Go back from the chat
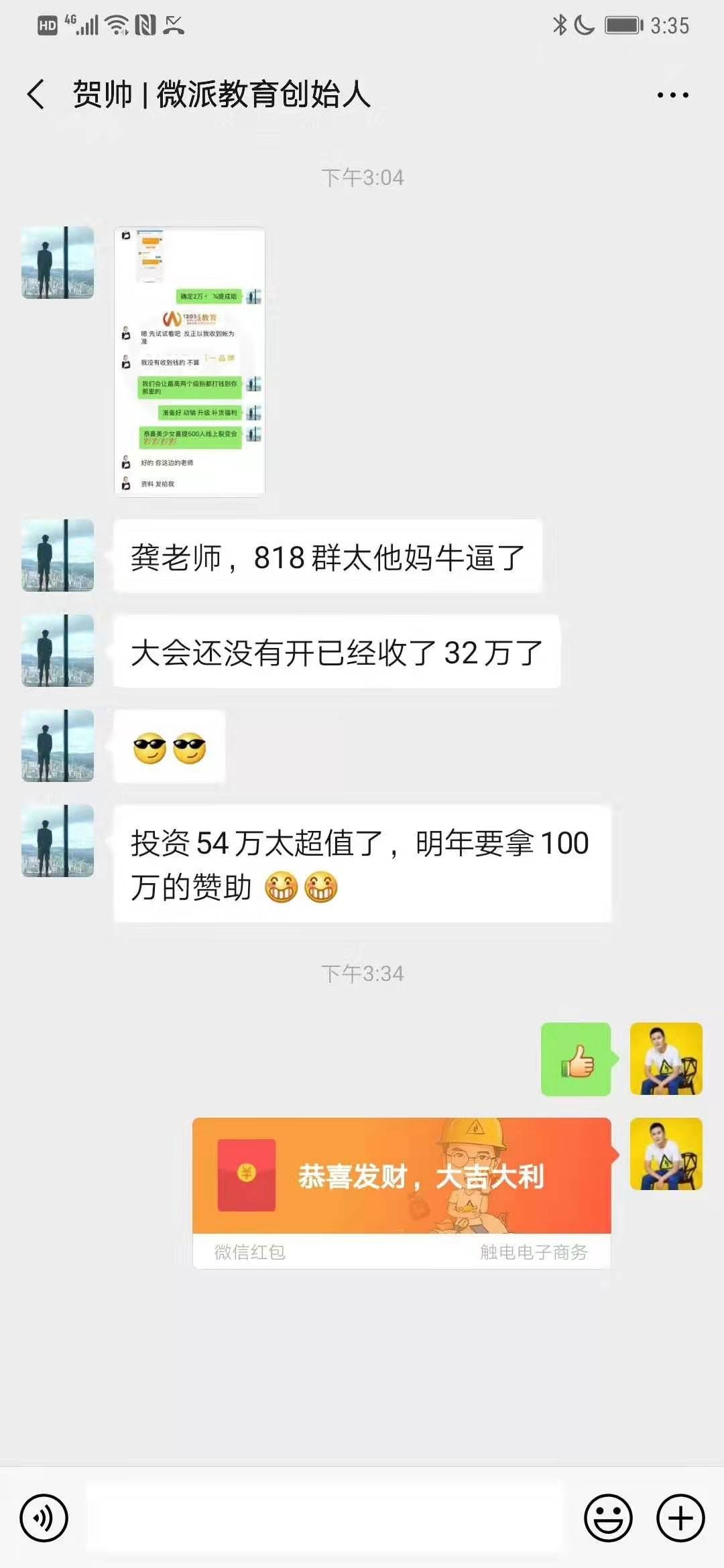The width and height of the screenshot is (724, 1568). coord(36,94)
